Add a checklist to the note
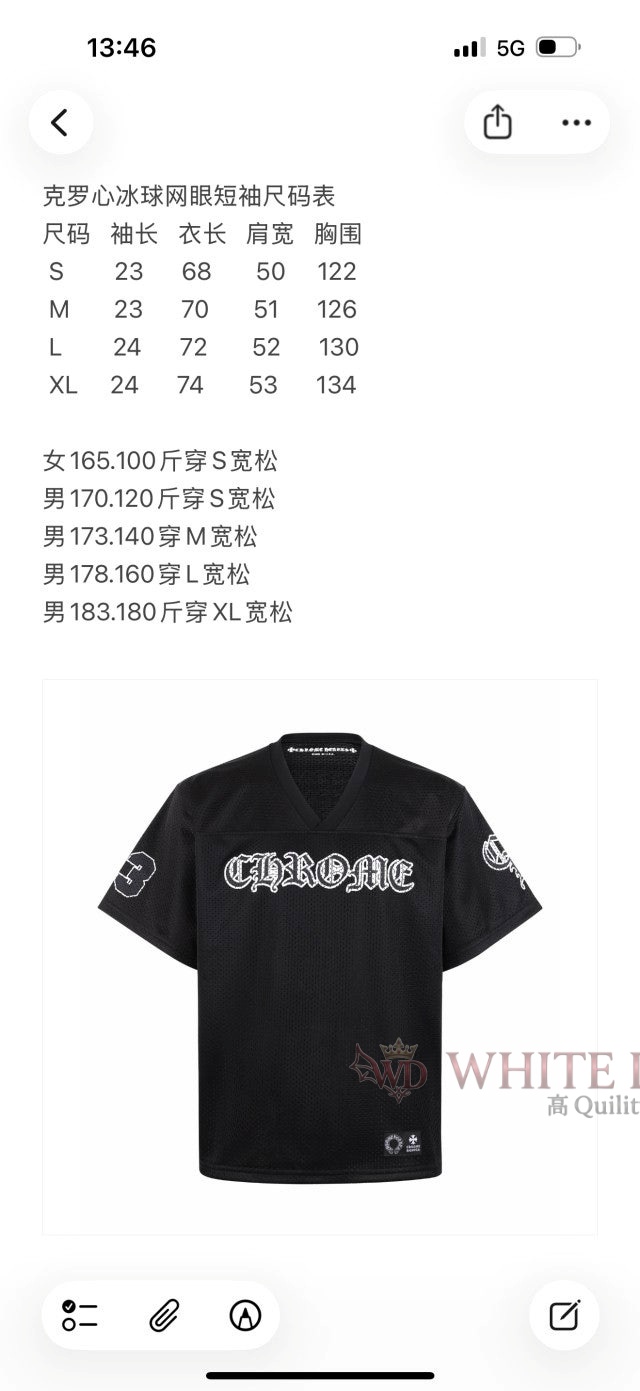The height and width of the screenshot is (1391, 640). tap(80, 1315)
